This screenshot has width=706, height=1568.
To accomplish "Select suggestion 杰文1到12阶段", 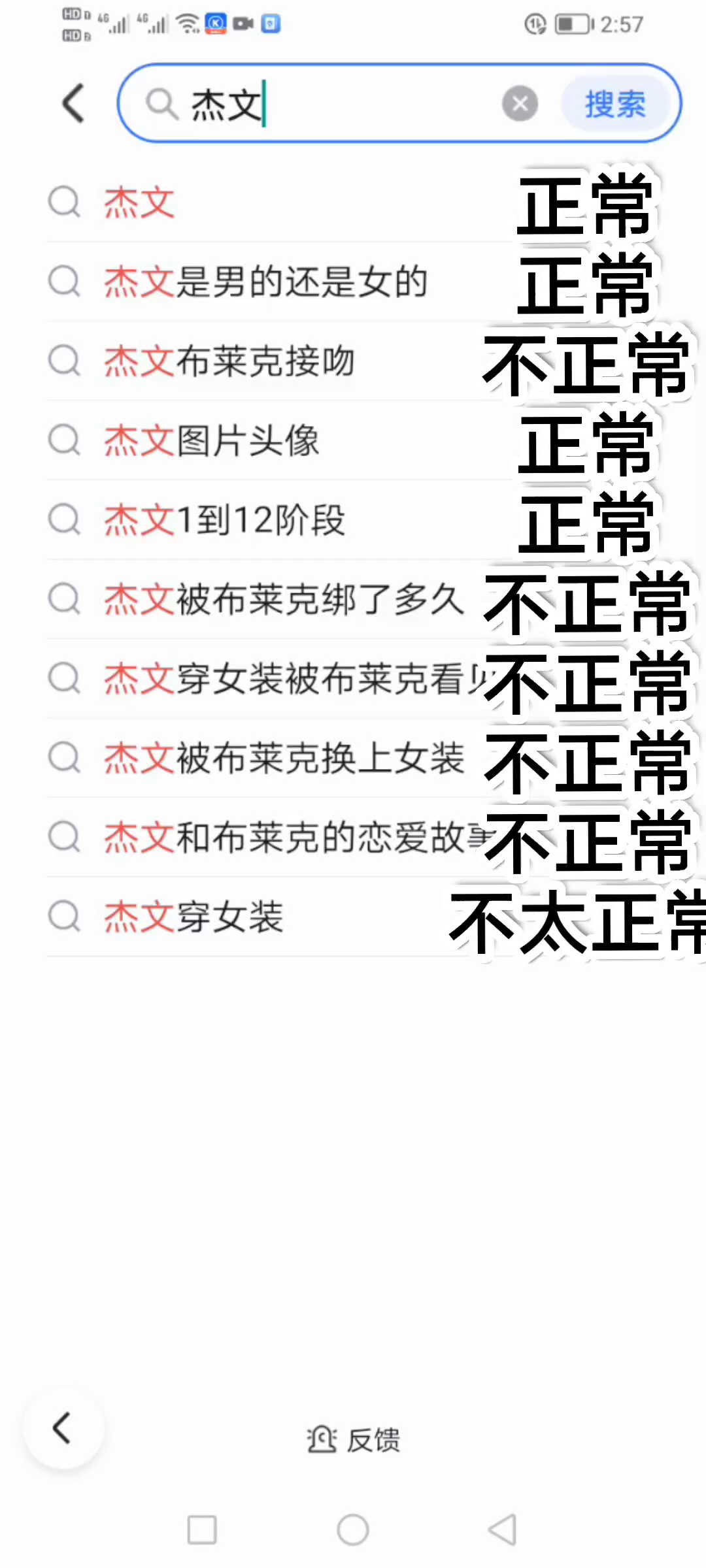I will click(224, 520).
